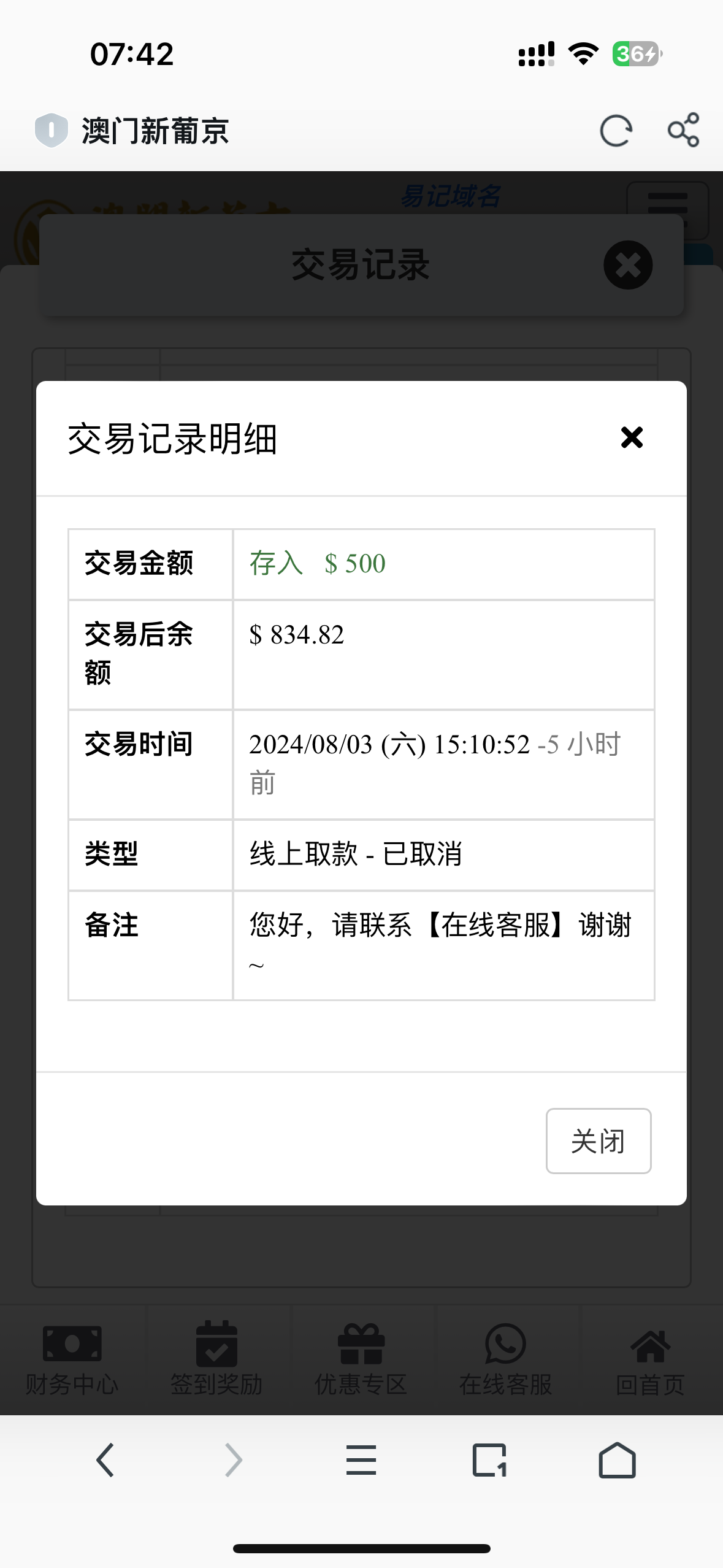
Task: Tap the 关闭 button
Action: point(598,1141)
